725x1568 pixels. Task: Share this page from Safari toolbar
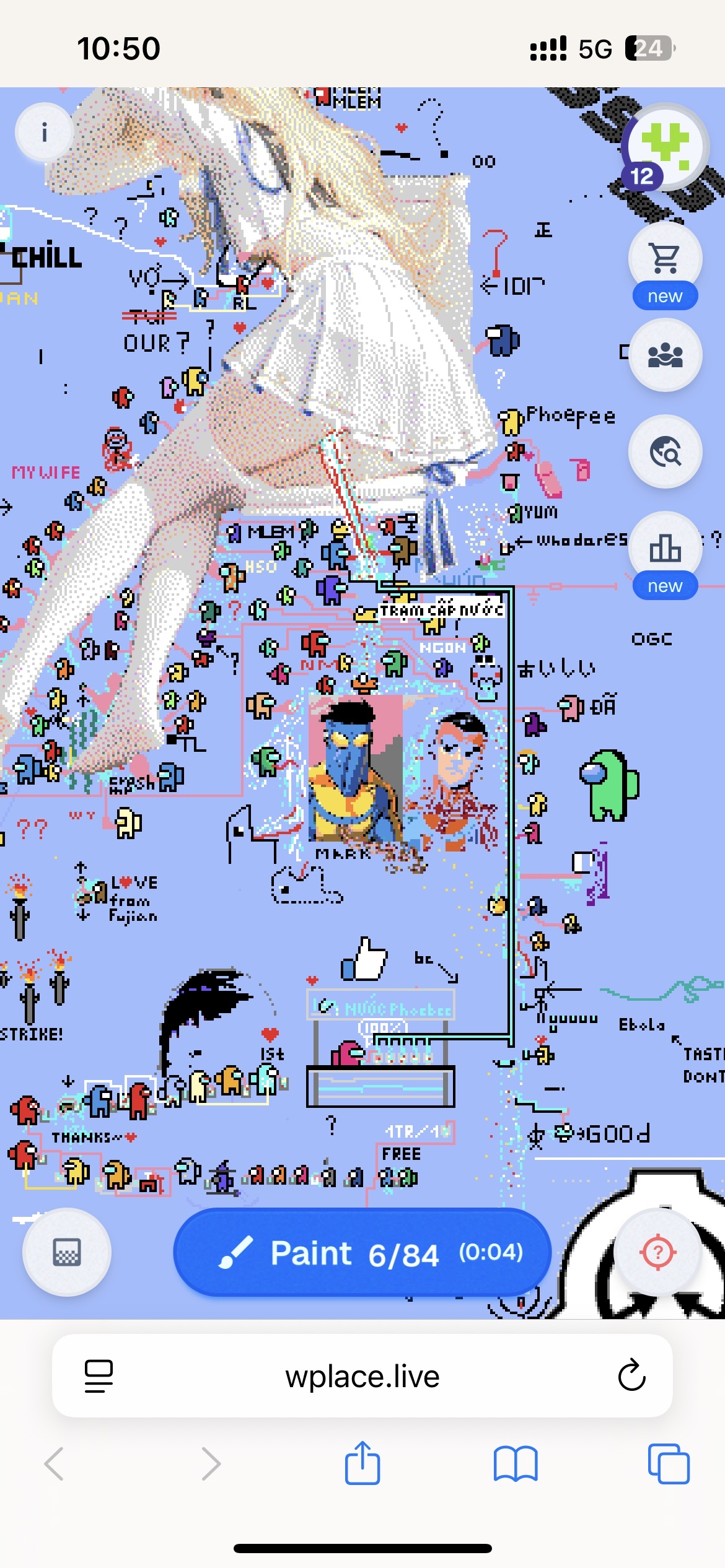click(362, 1463)
